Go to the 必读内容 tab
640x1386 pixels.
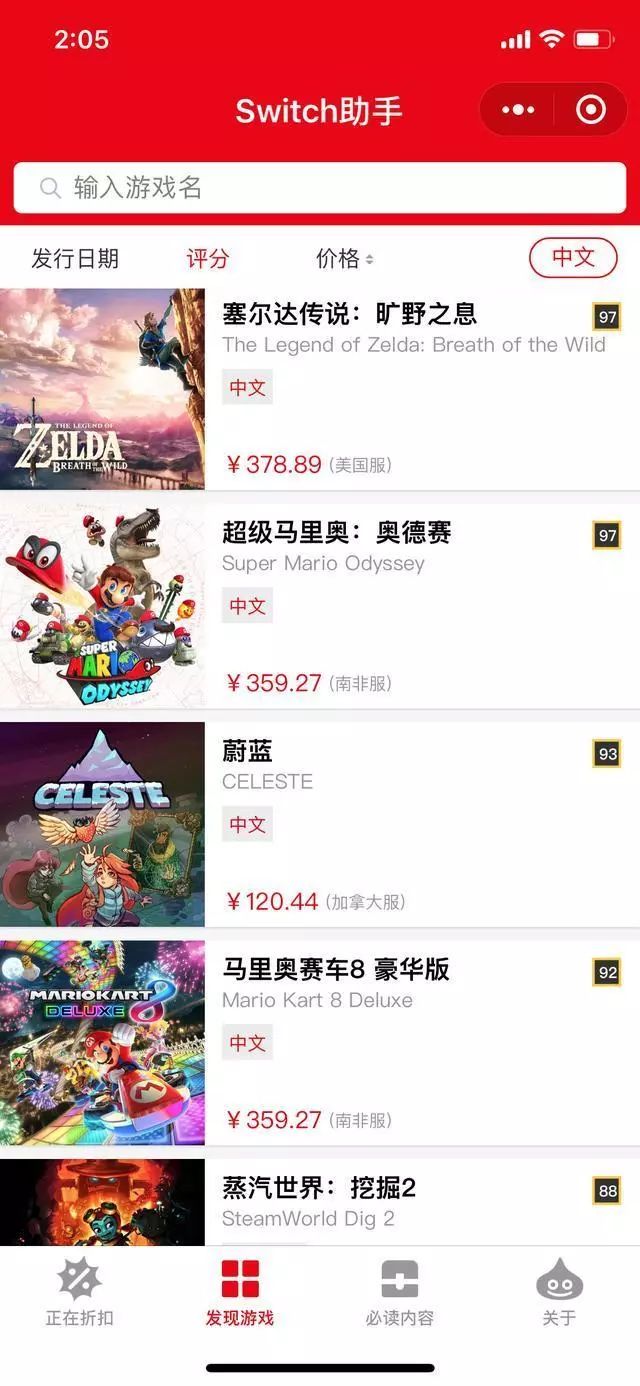click(x=400, y=1293)
